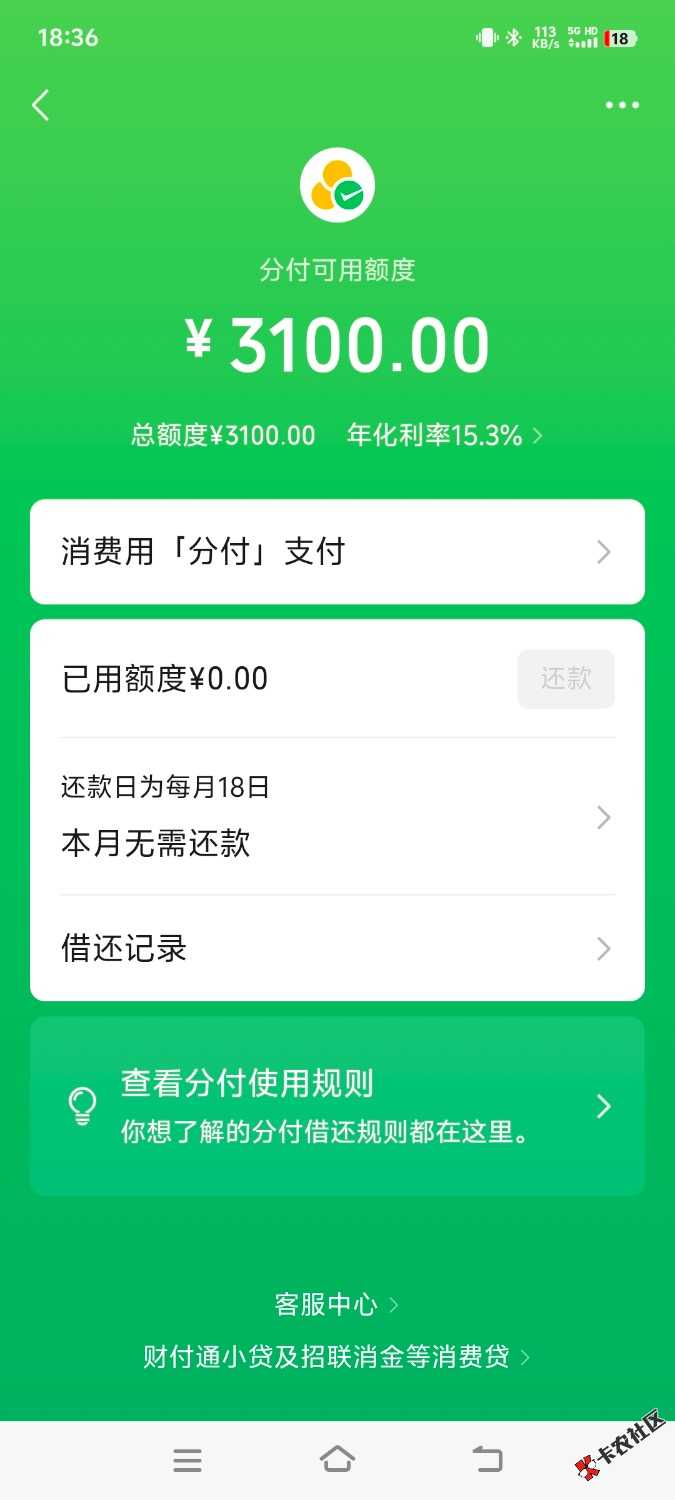This screenshot has height=1500, width=675.
Task: Open 财付通小贷及招联消金等消费贷 link
Action: tap(337, 1357)
